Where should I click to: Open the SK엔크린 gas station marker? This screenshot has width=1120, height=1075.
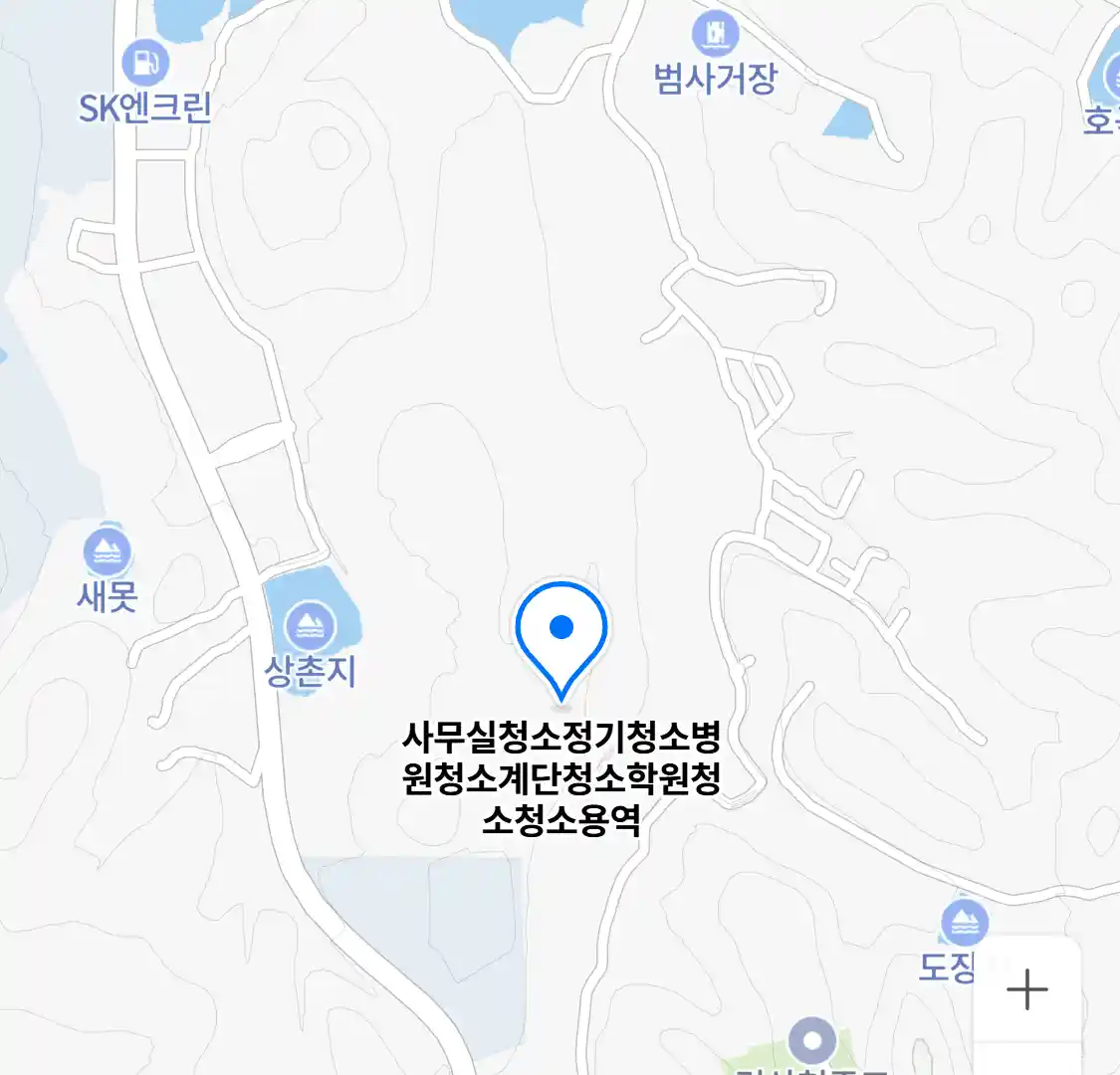145,63
